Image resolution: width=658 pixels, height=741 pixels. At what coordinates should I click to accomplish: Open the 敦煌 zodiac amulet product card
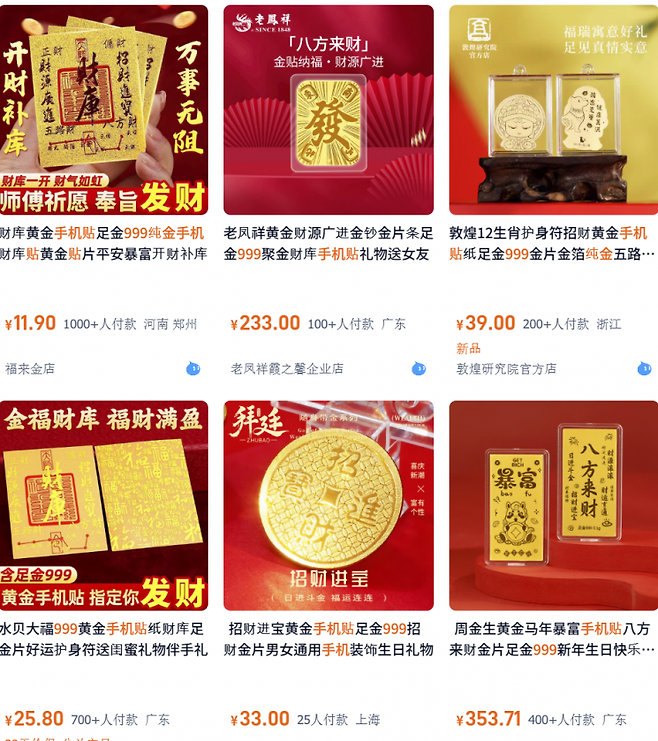click(x=553, y=110)
